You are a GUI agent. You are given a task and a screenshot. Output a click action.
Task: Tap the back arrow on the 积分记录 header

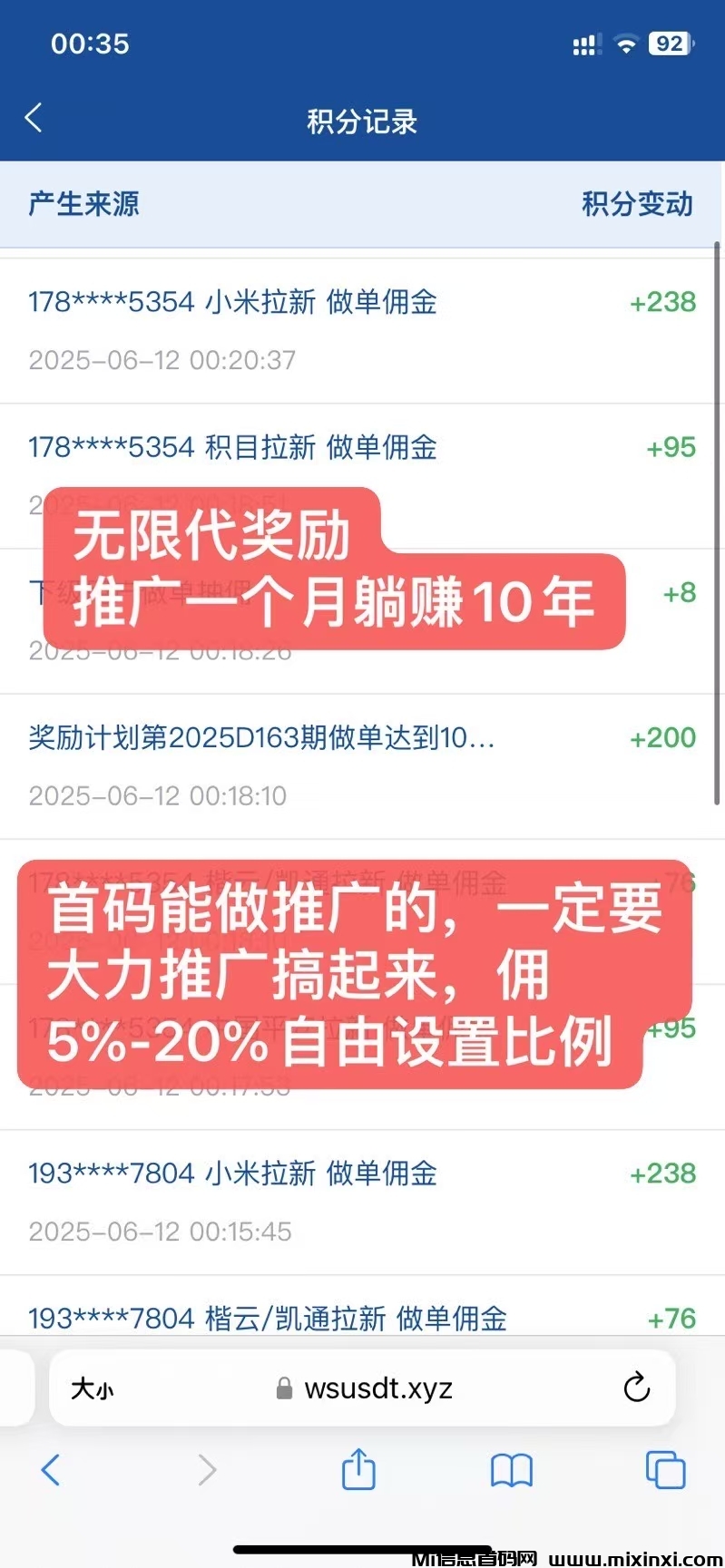pyautogui.click(x=33, y=117)
